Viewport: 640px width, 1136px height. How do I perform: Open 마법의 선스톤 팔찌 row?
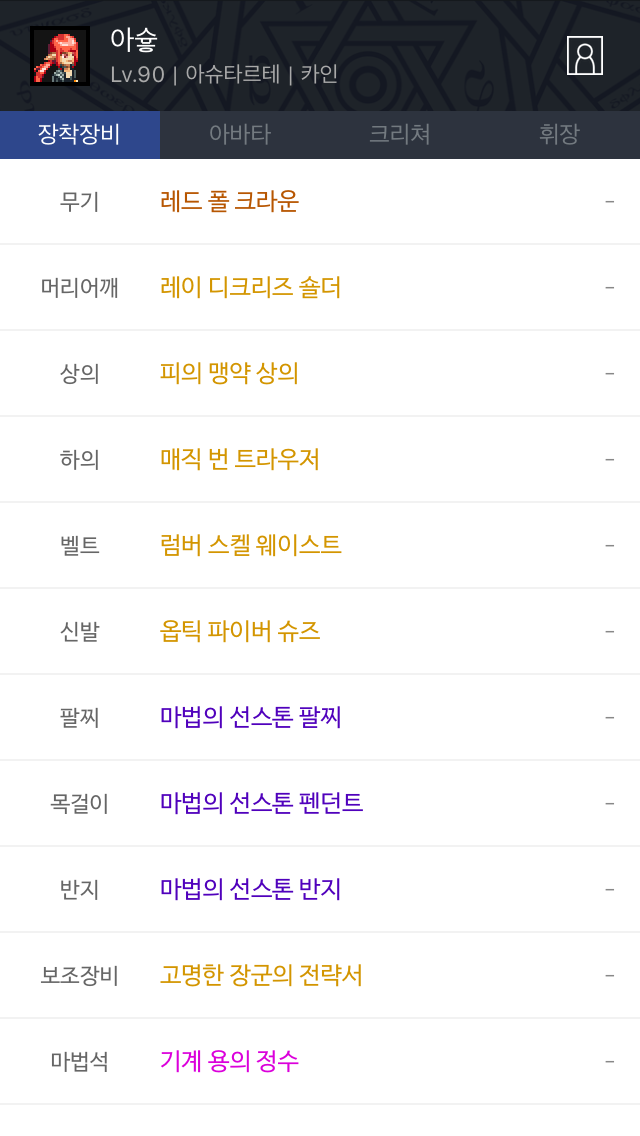(x=251, y=718)
